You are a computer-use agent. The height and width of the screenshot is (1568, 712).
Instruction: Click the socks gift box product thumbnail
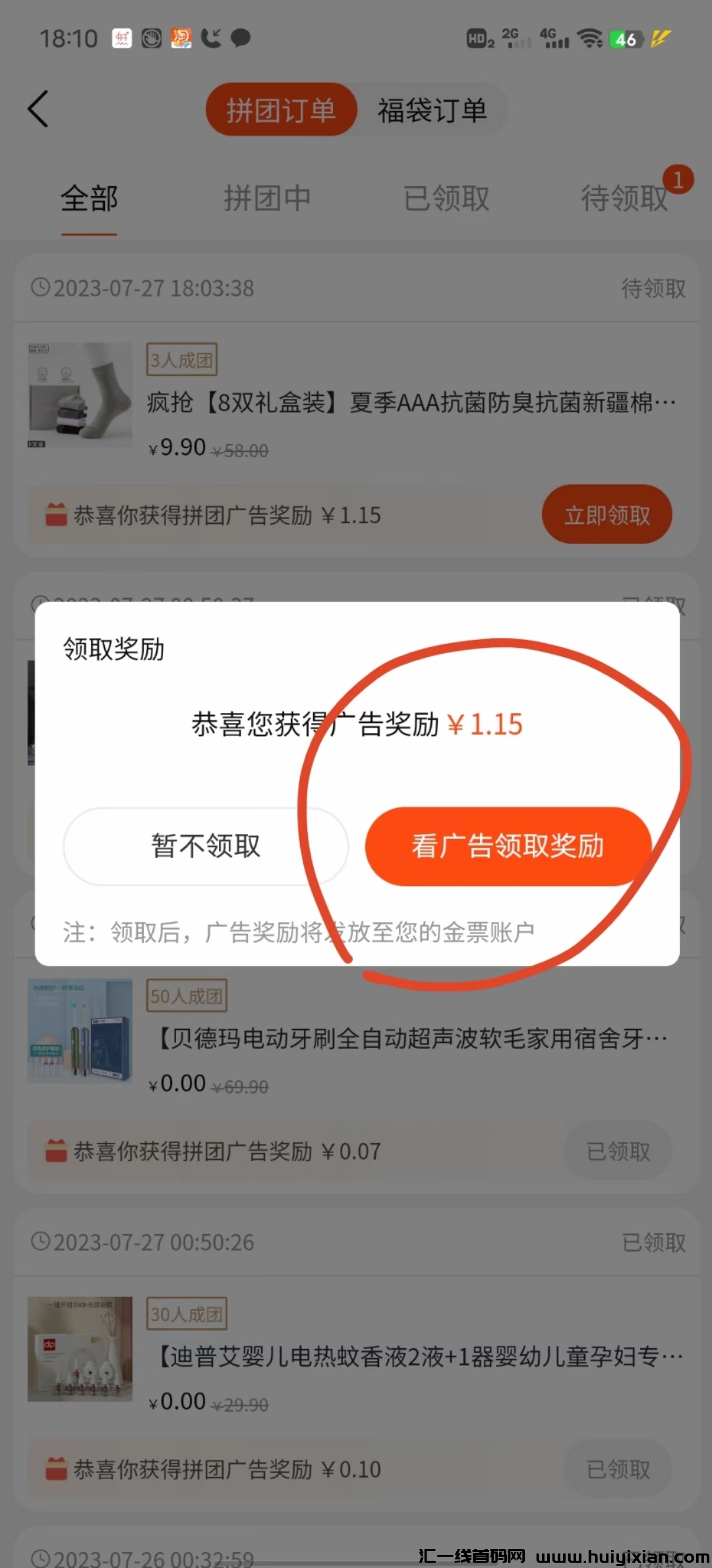[79, 394]
